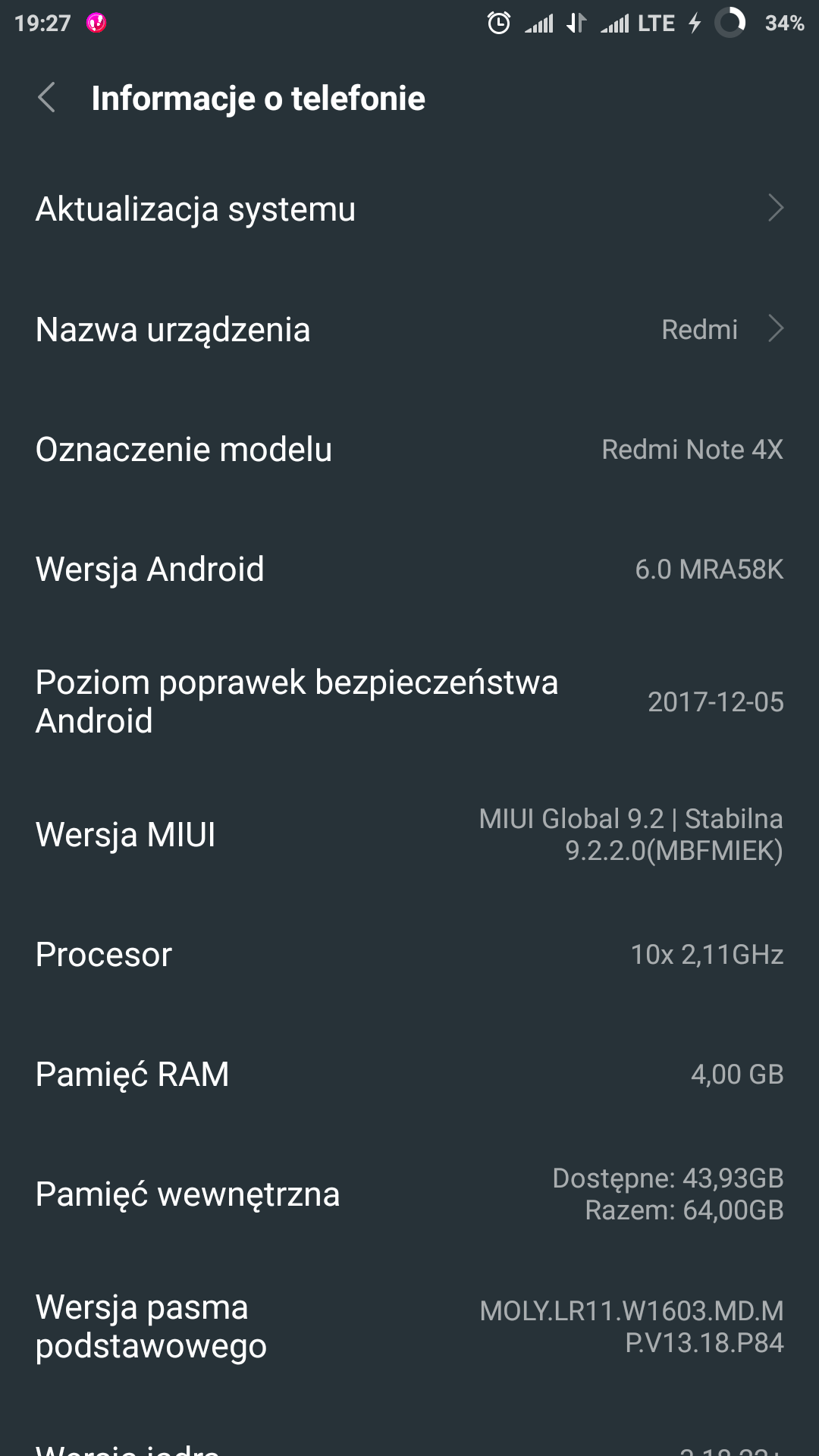Open Nazwa urządzenia setting
Image resolution: width=819 pixels, height=1456 pixels.
409,329
